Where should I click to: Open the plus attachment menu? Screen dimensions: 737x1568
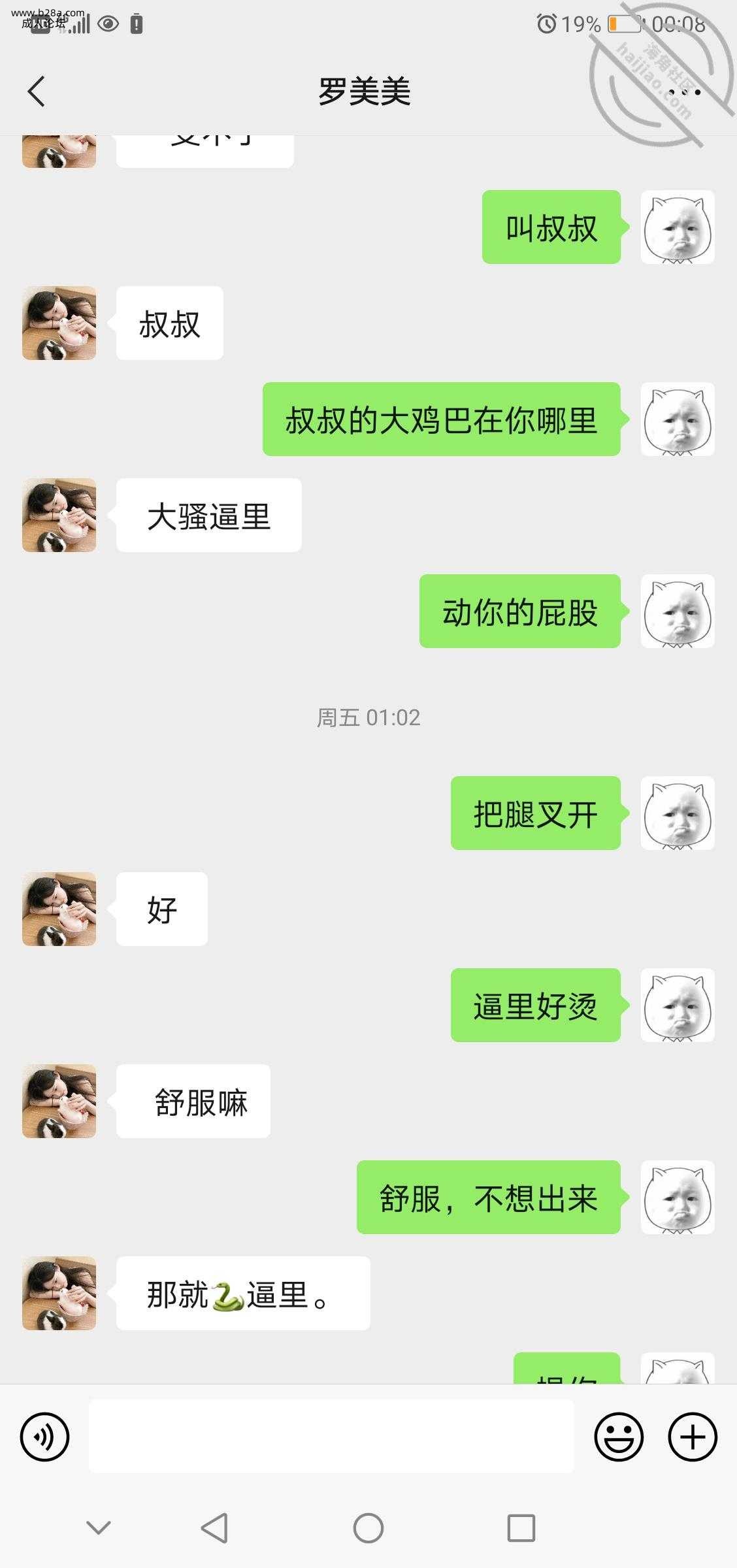tap(692, 1437)
